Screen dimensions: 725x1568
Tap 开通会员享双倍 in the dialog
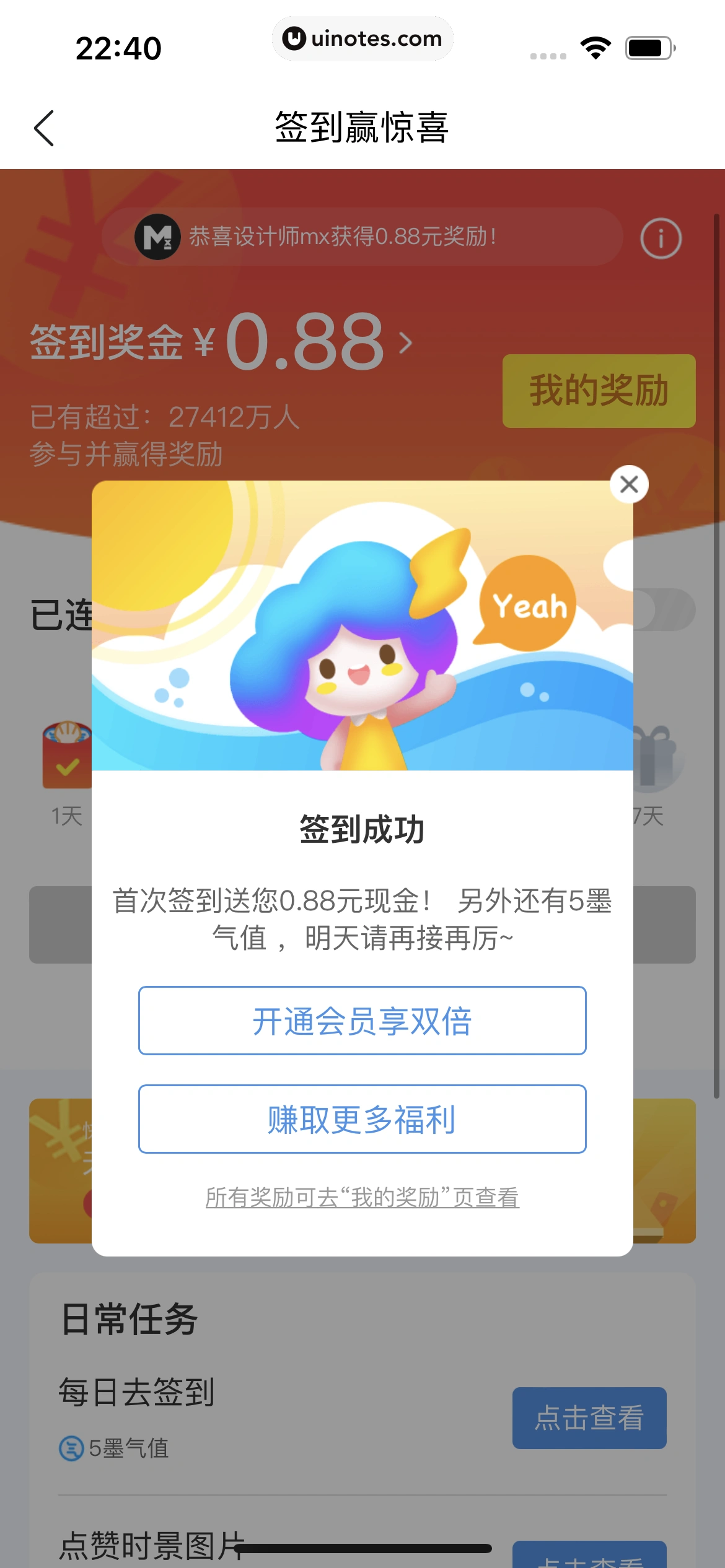click(x=362, y=1019)
